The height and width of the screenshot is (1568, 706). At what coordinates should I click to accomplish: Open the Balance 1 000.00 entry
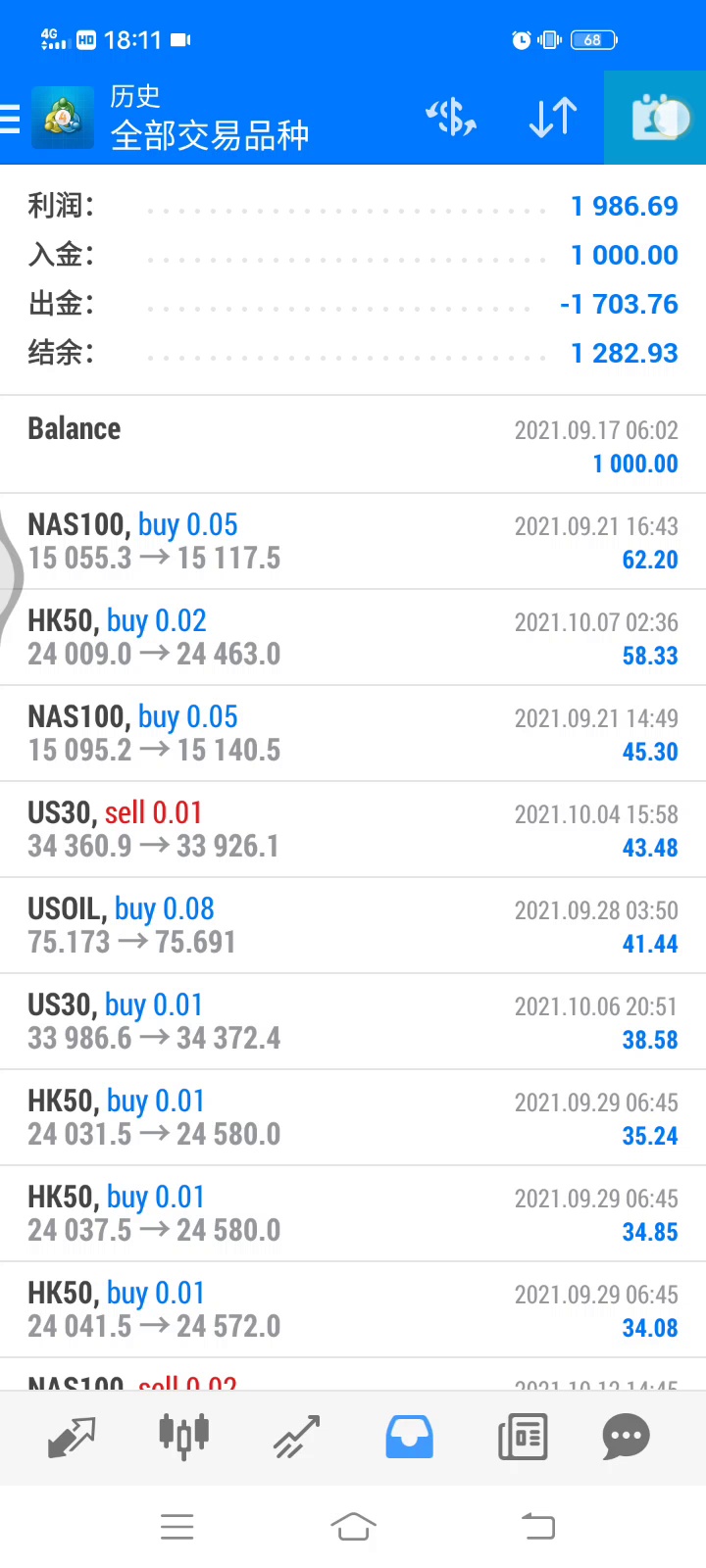tap(353, 445)
